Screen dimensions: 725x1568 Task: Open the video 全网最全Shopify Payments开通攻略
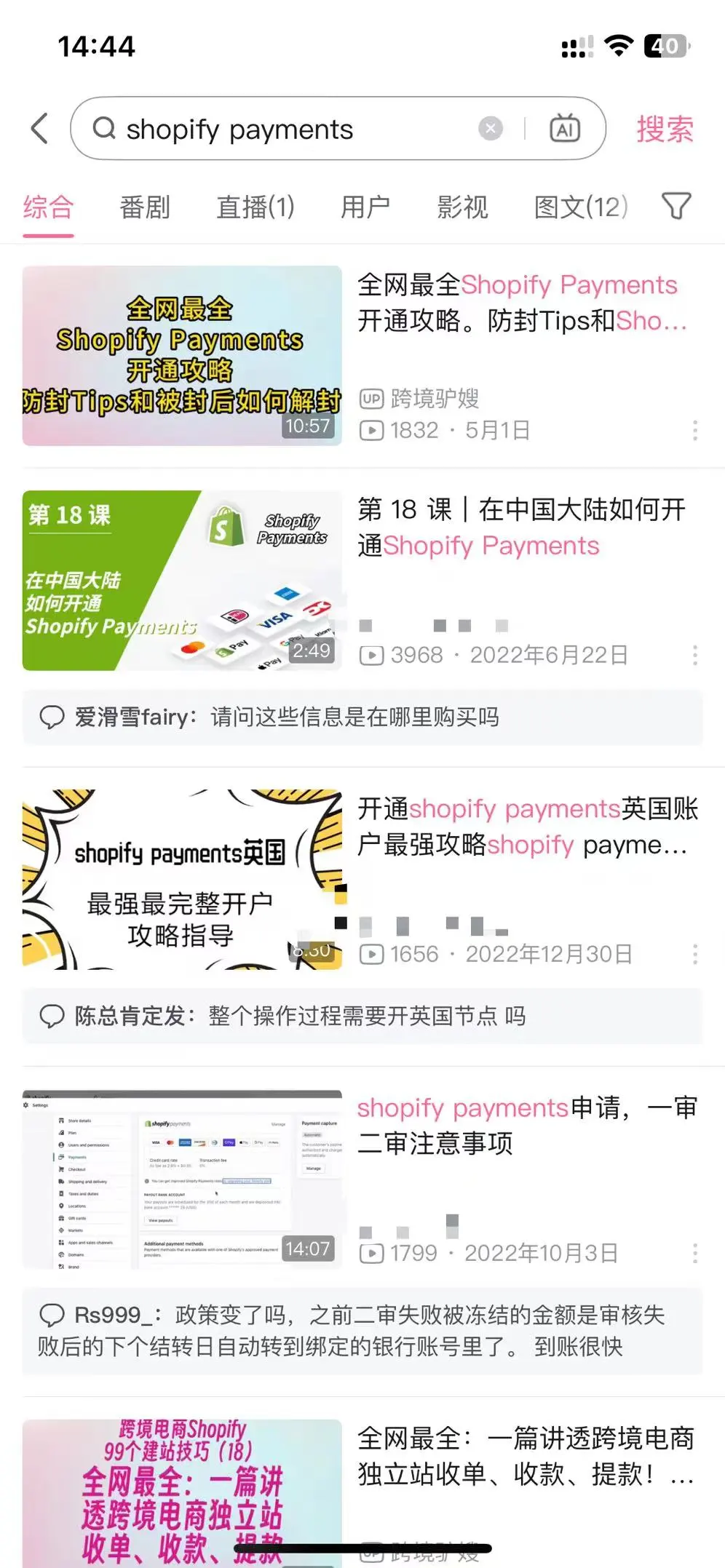[182, 355]
